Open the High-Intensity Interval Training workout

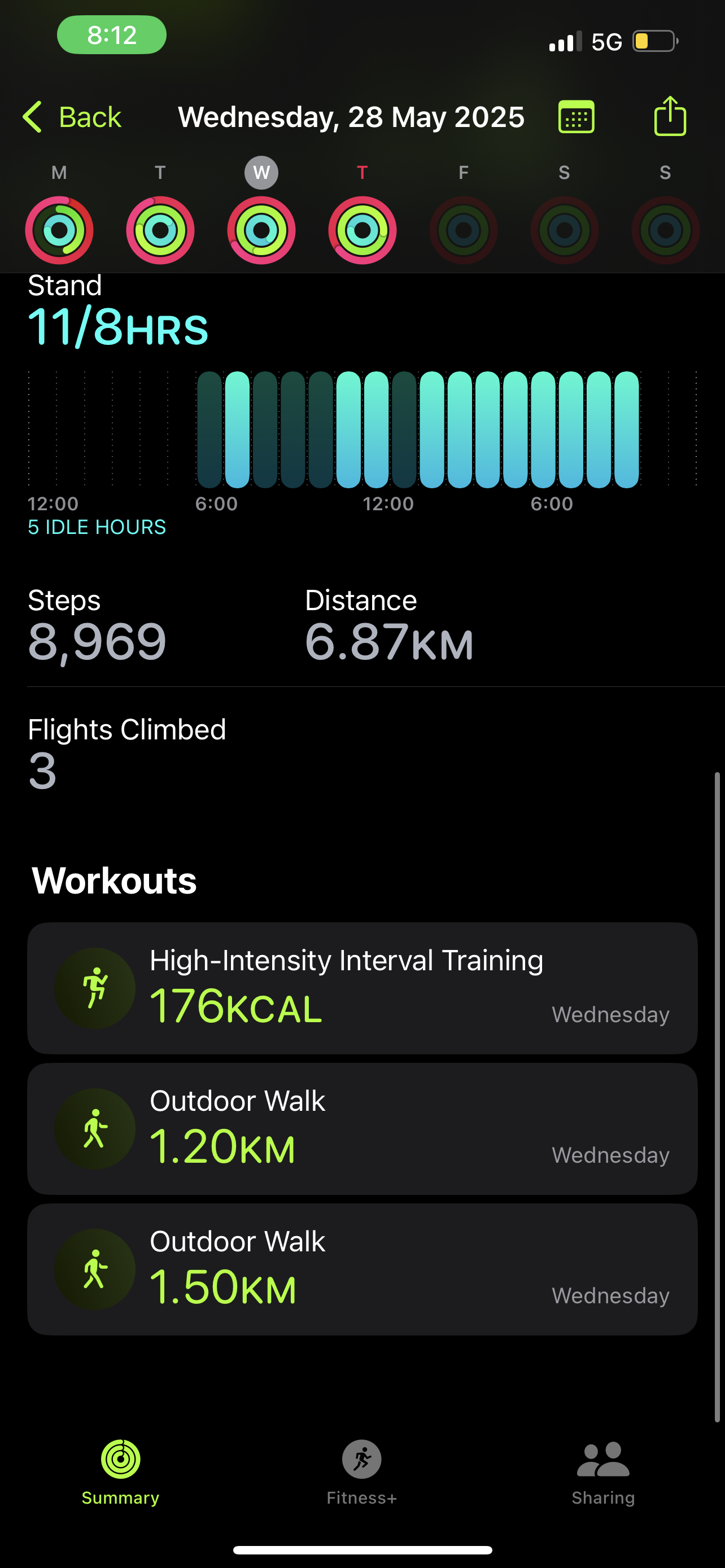pyautogui.click(x=362, y=988)
